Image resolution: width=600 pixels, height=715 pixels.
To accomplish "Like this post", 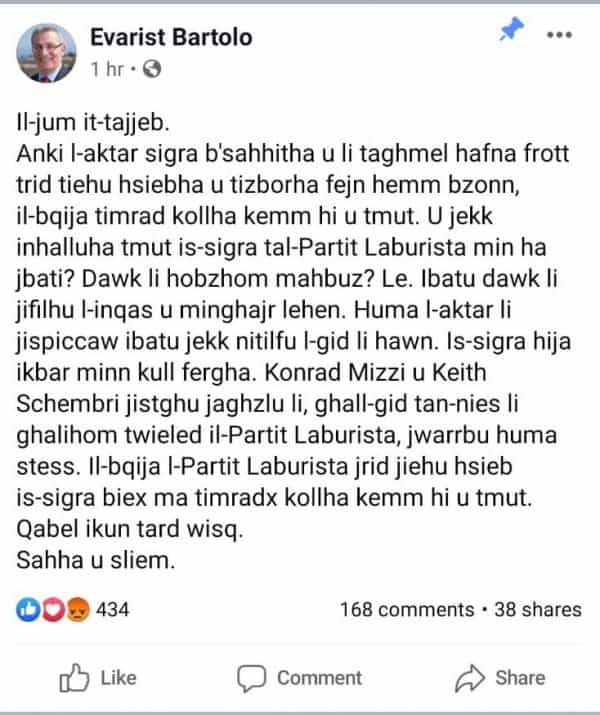I will pyautogui.click(x=98, y=678).
